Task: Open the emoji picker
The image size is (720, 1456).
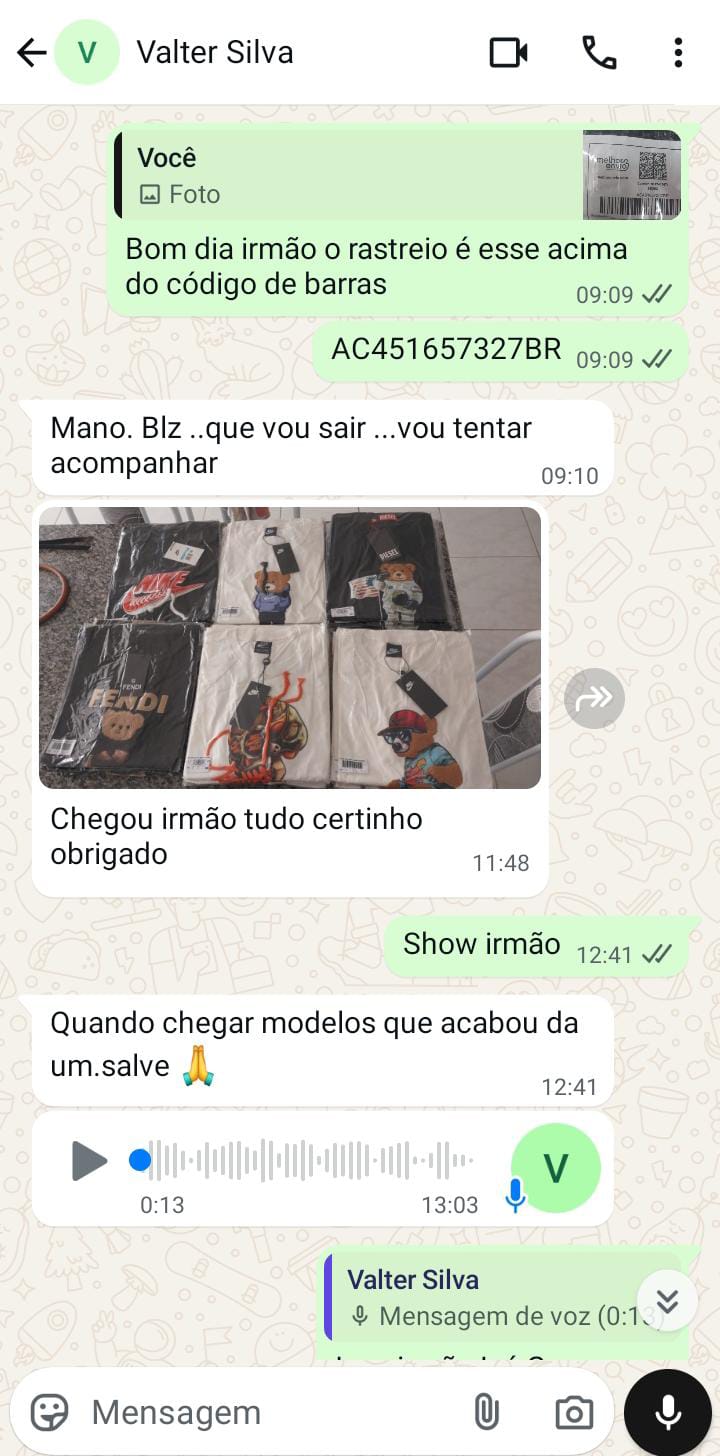Action: click(49, 1412)
